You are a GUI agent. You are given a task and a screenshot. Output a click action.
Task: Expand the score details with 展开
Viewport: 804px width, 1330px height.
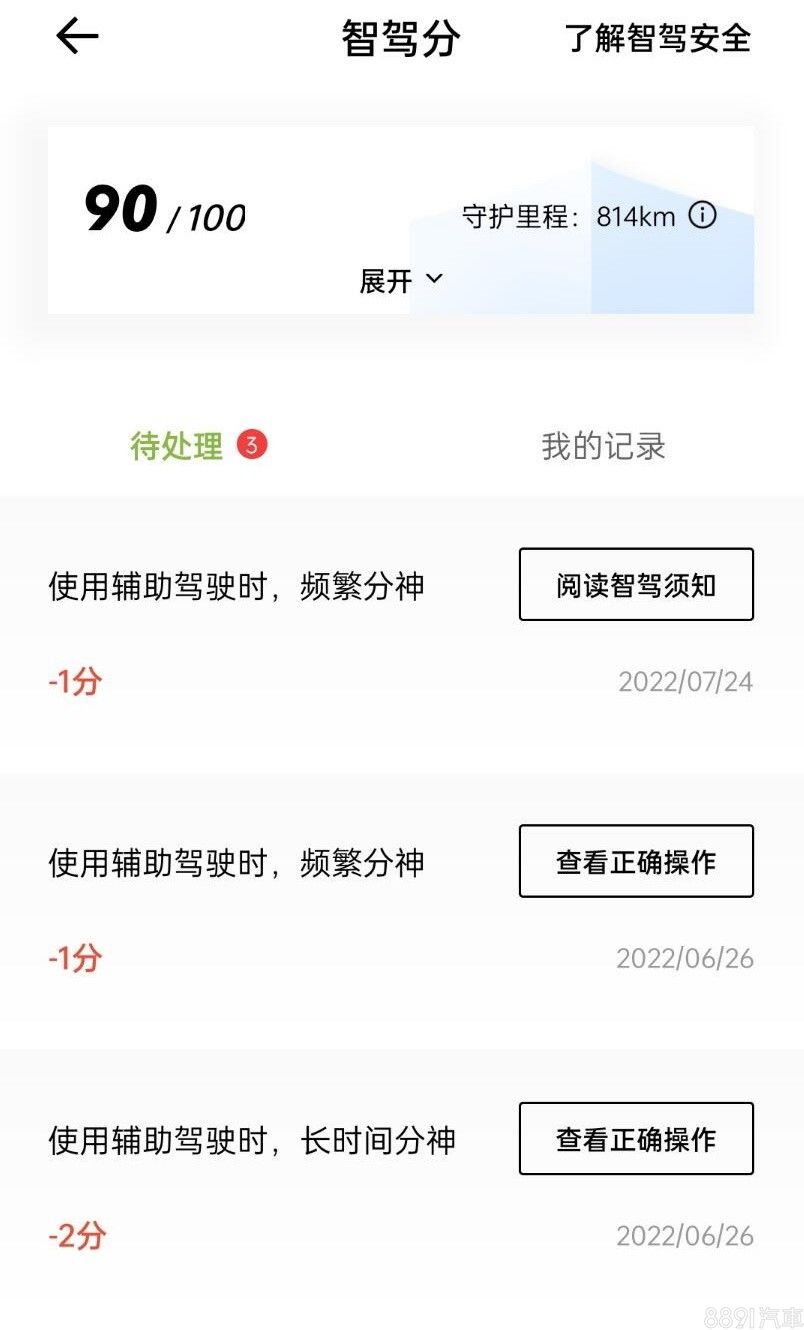[x=400, y=281]
